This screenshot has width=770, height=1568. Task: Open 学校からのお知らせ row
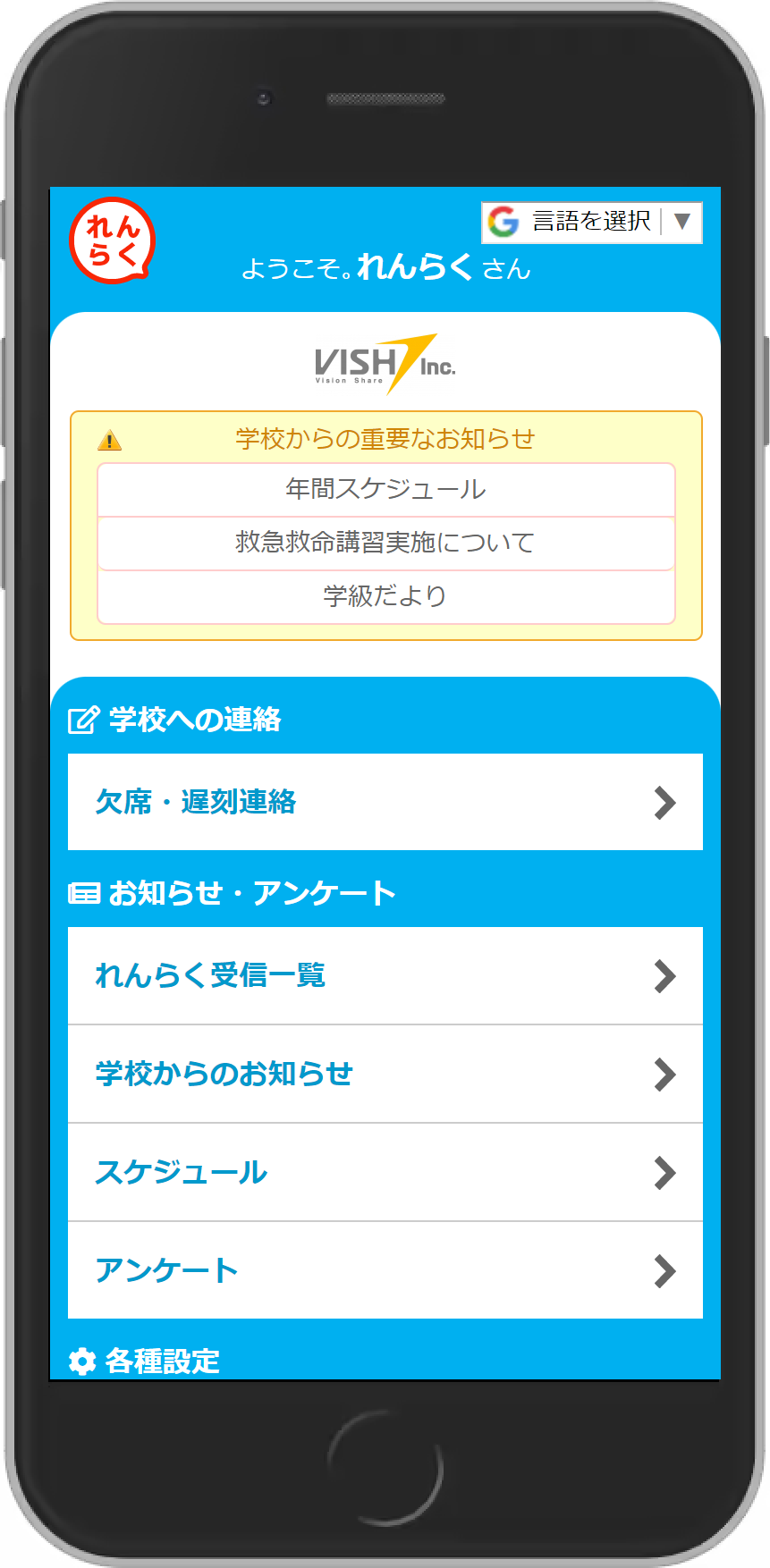(x=385, y=1074)
